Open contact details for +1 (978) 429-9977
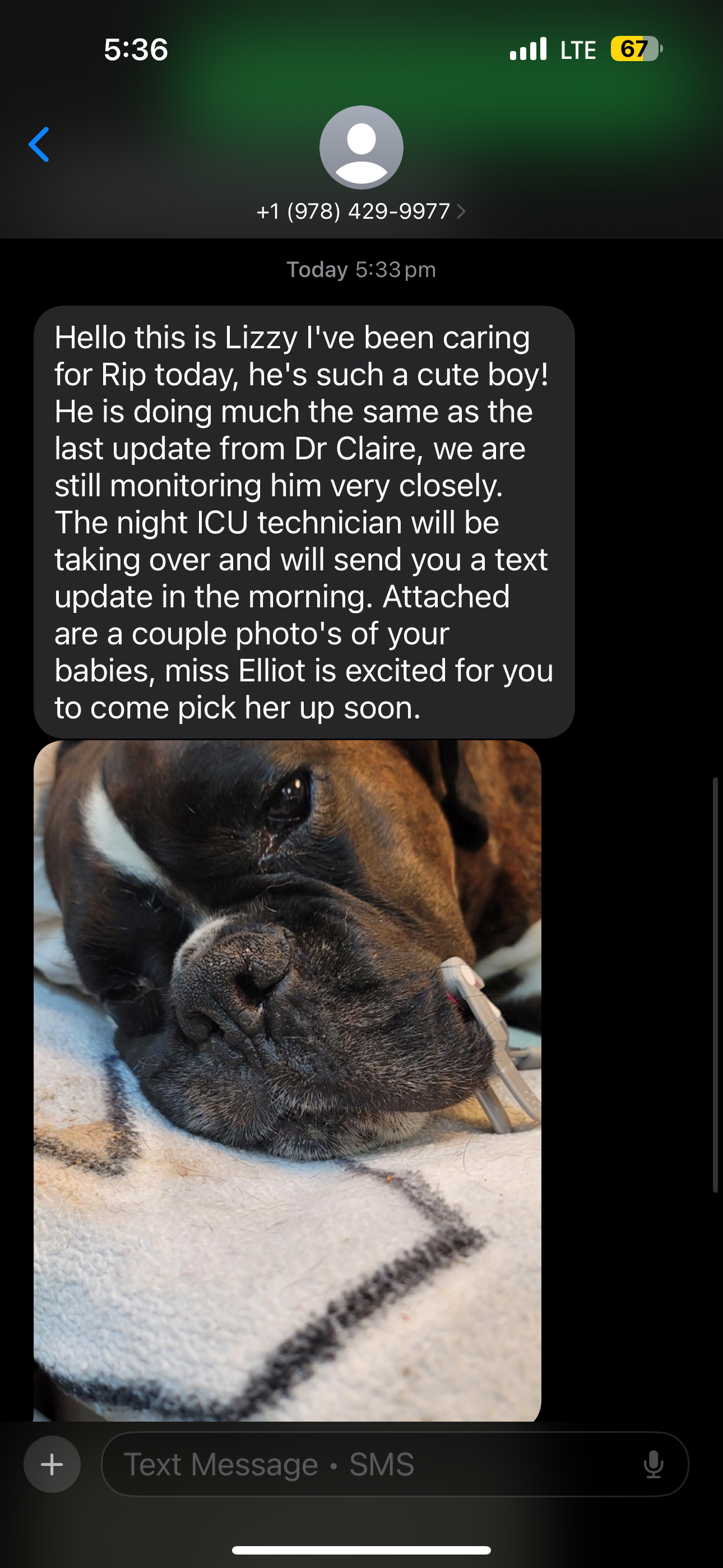 coord(361,211)
